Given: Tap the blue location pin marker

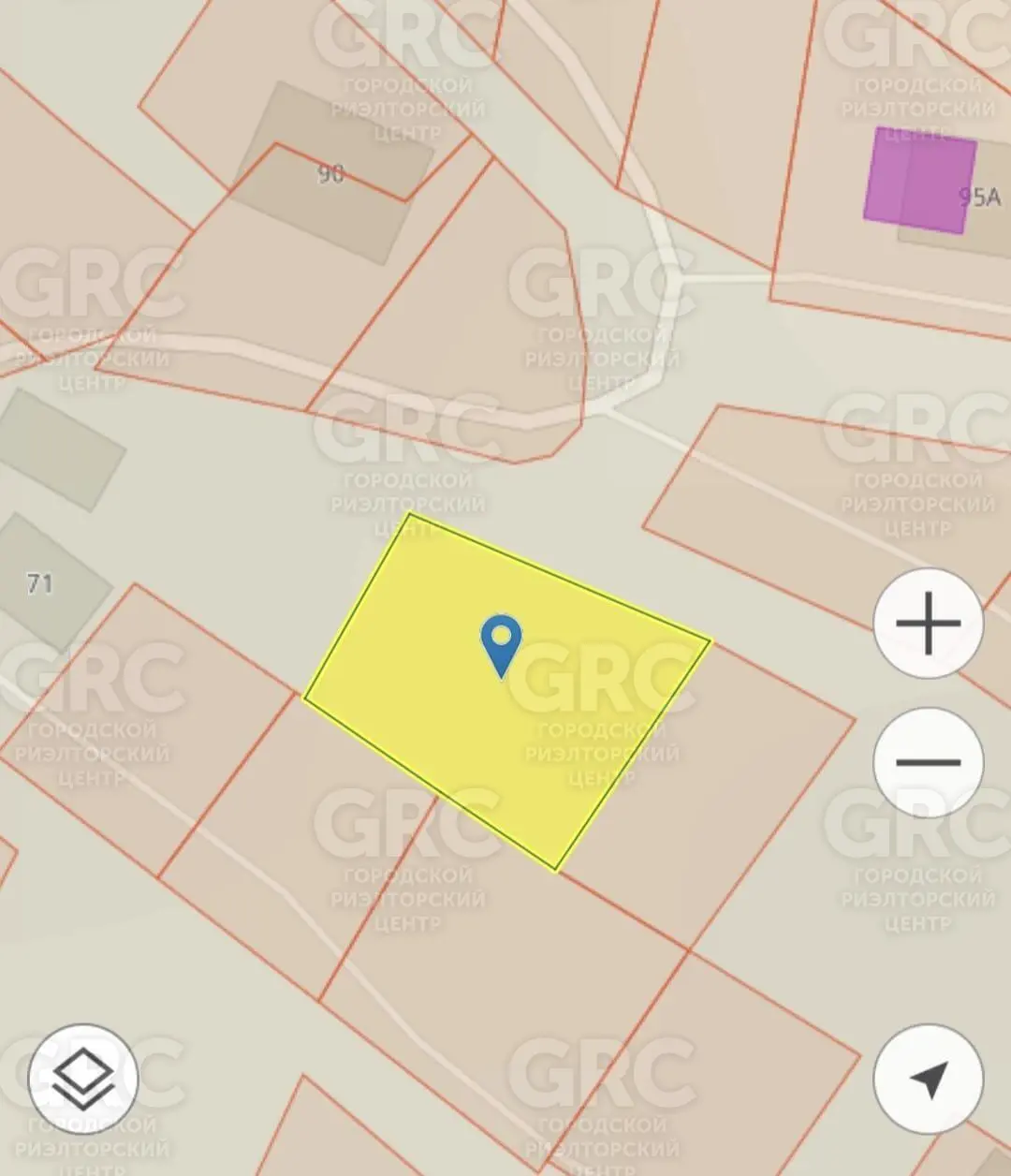Looking at the screenshot, I should coord(501,641).
